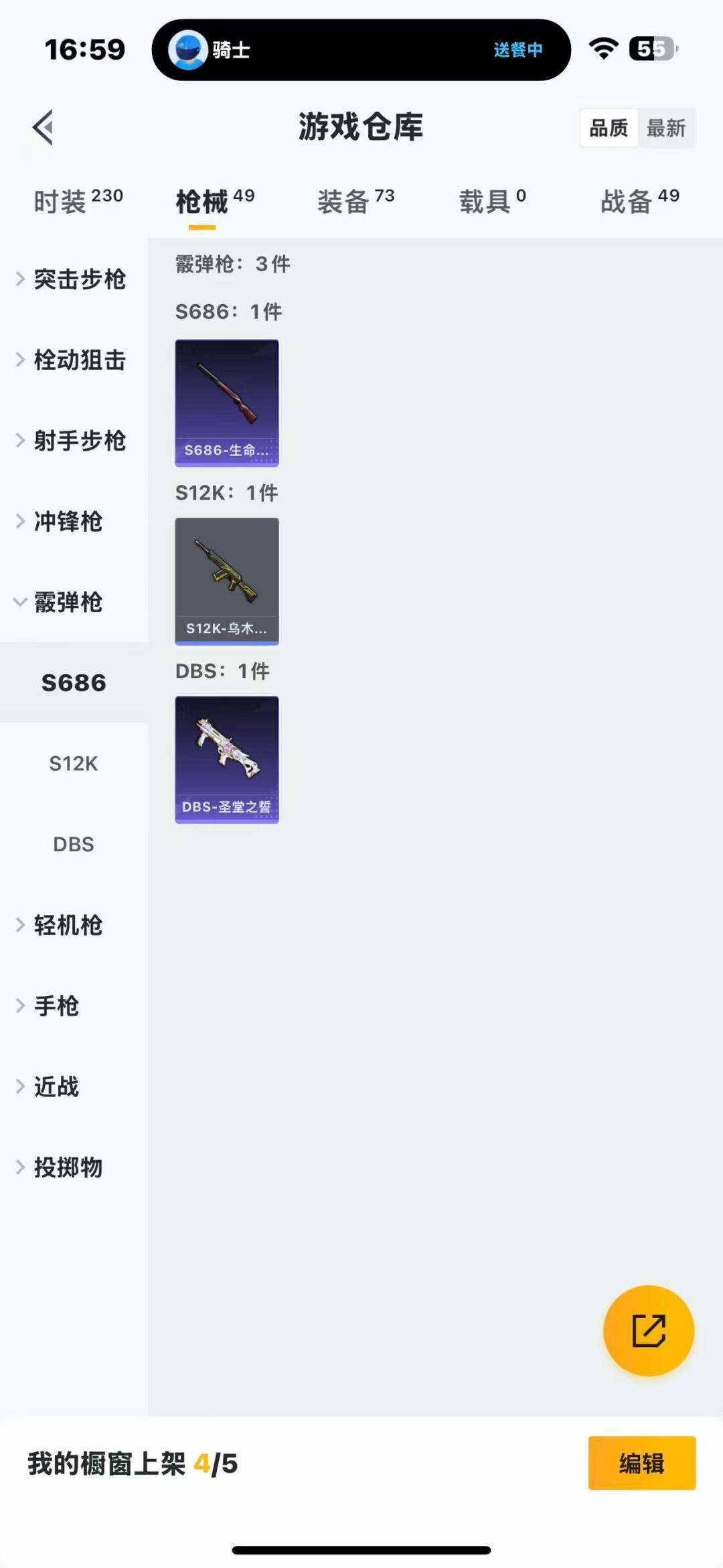Sort warehouse by 最新

click(x=665, y=128)
